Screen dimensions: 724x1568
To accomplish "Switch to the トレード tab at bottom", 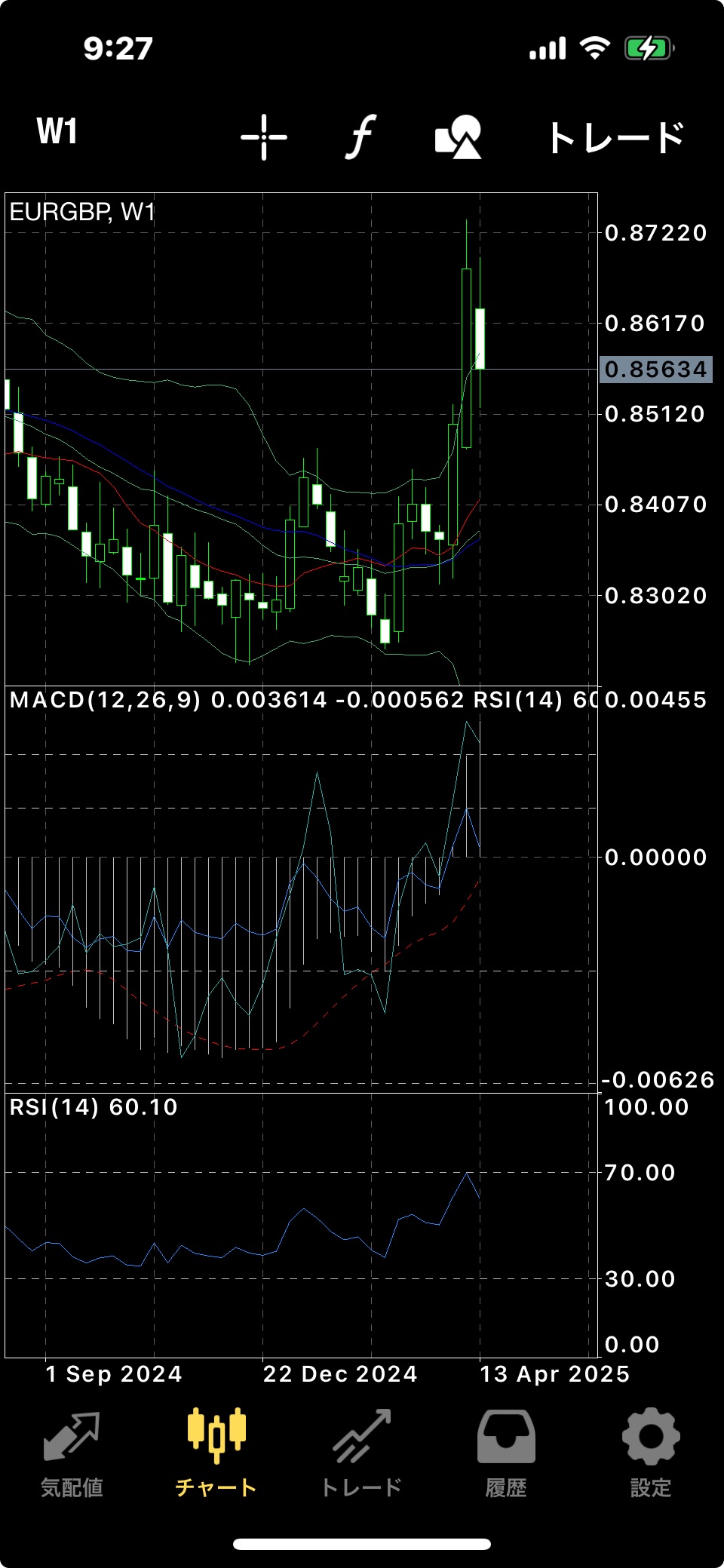I will [361, 1456].
